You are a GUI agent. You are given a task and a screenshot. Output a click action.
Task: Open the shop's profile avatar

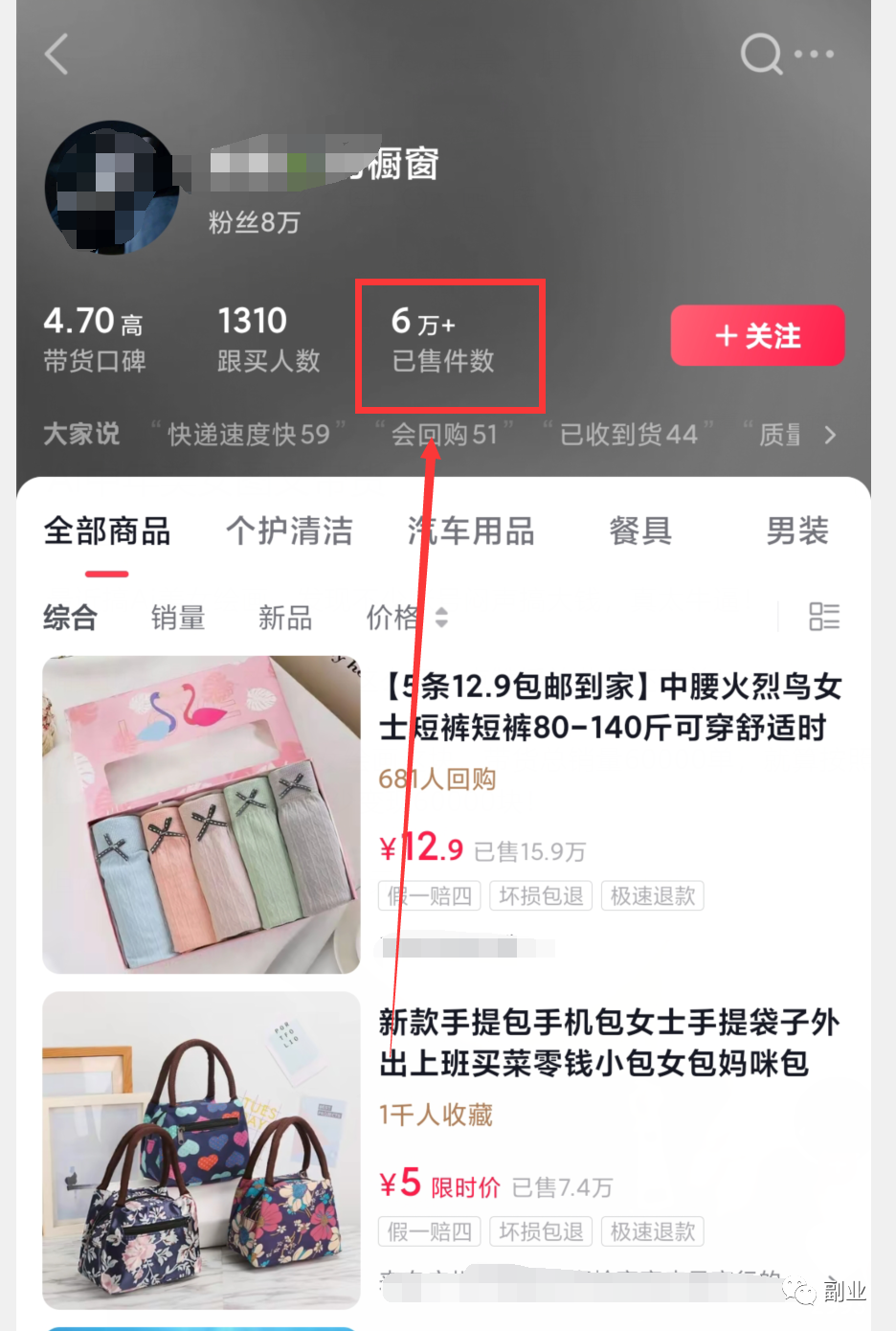112,188
